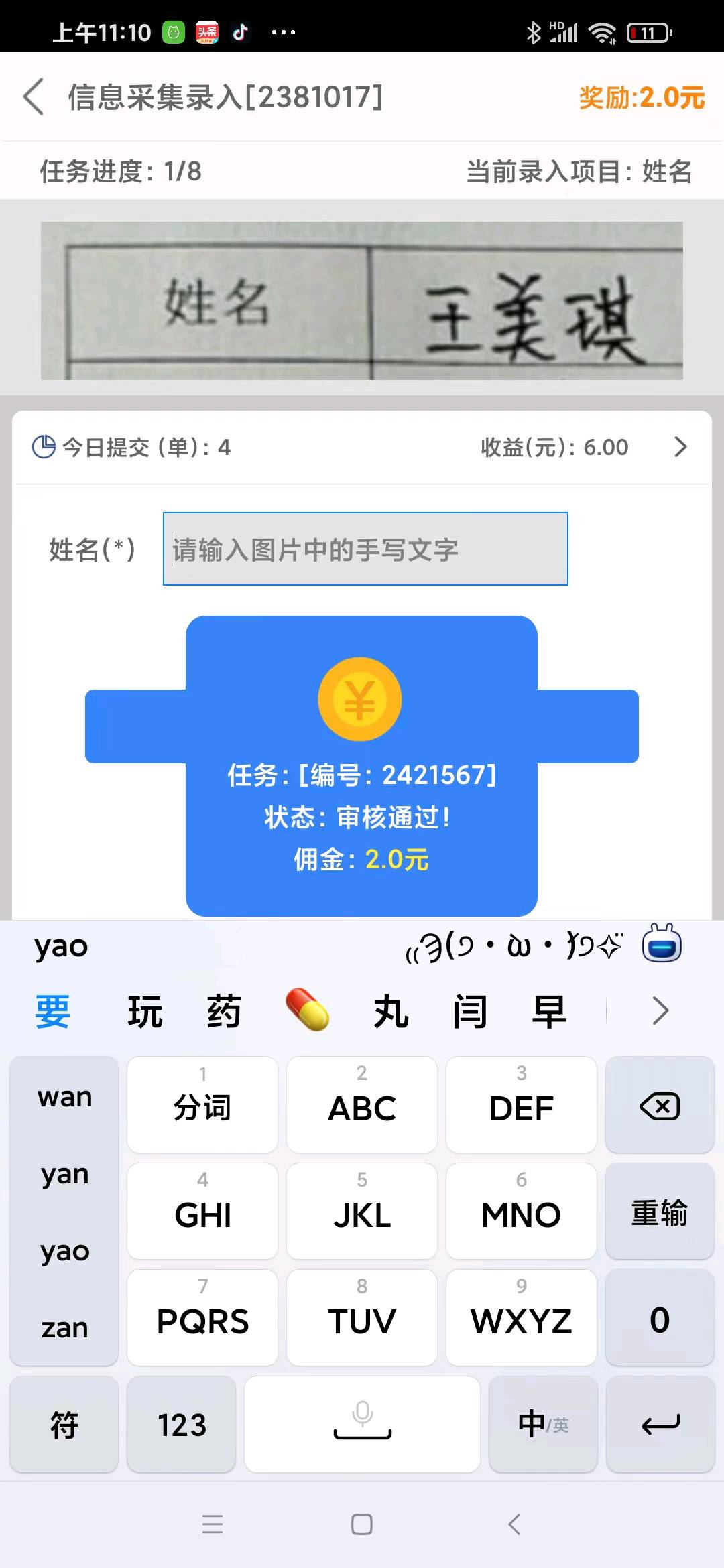Image resolution: width=724 pixels, height=1568 pixels.
Task: Toggle 中/英 language key
Action: pos(543,1425)
